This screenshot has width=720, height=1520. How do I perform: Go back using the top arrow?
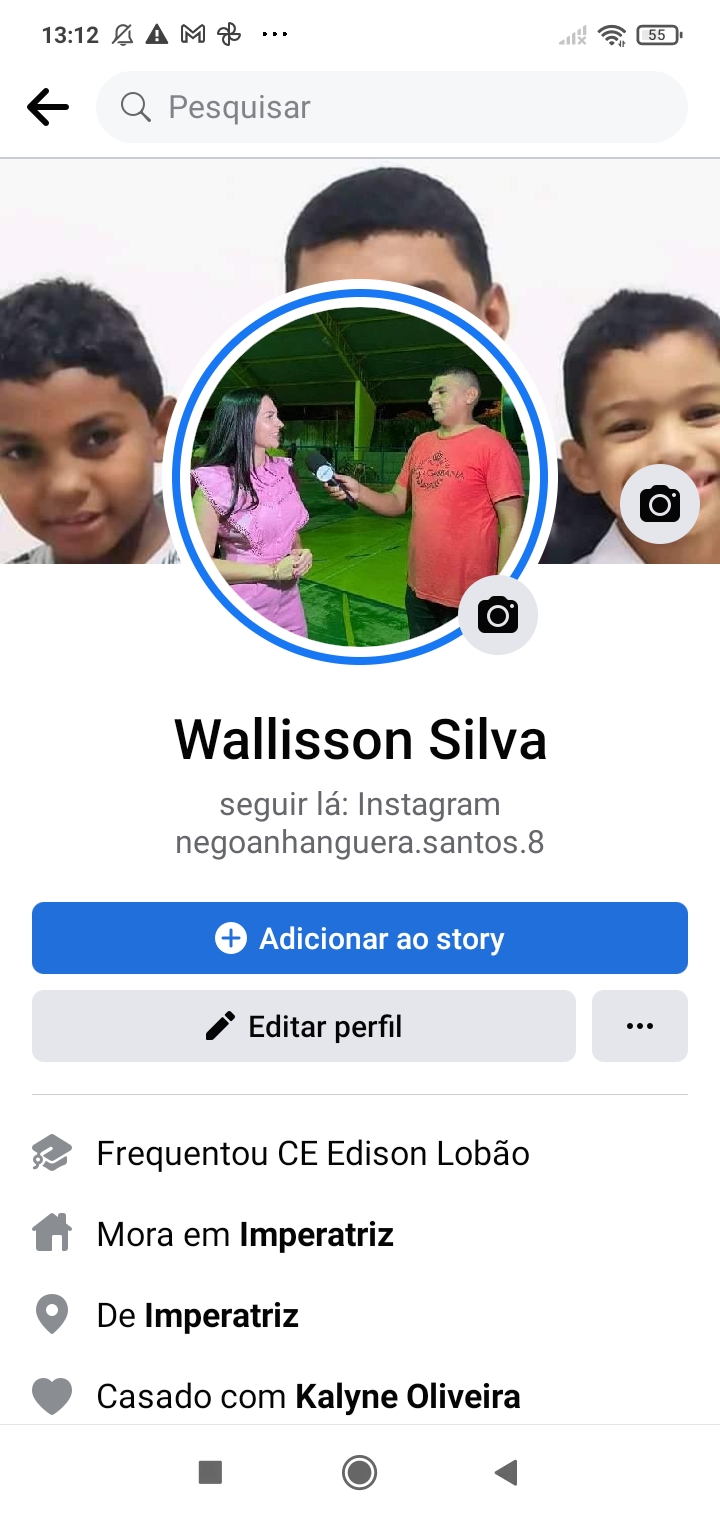coord(48,107)
